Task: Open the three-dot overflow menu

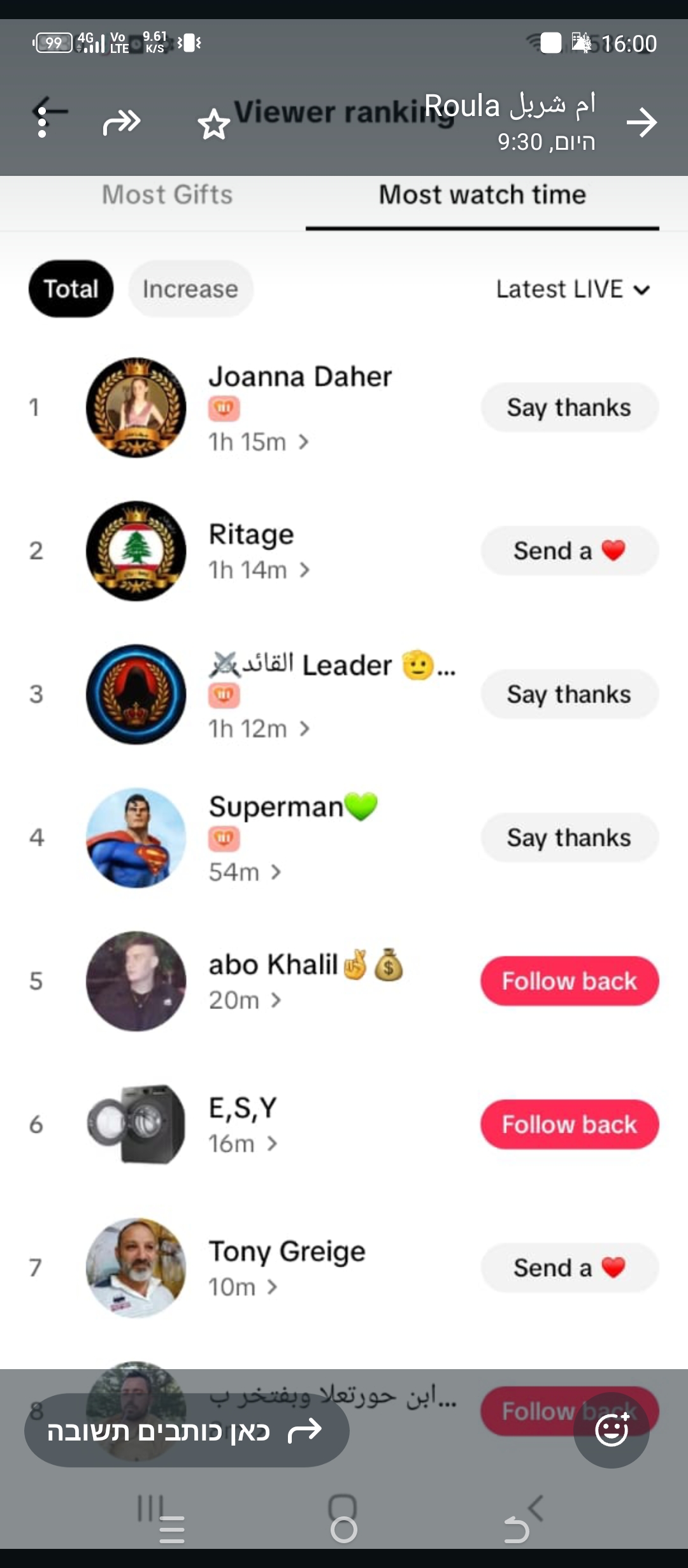Action: [42, 122]
